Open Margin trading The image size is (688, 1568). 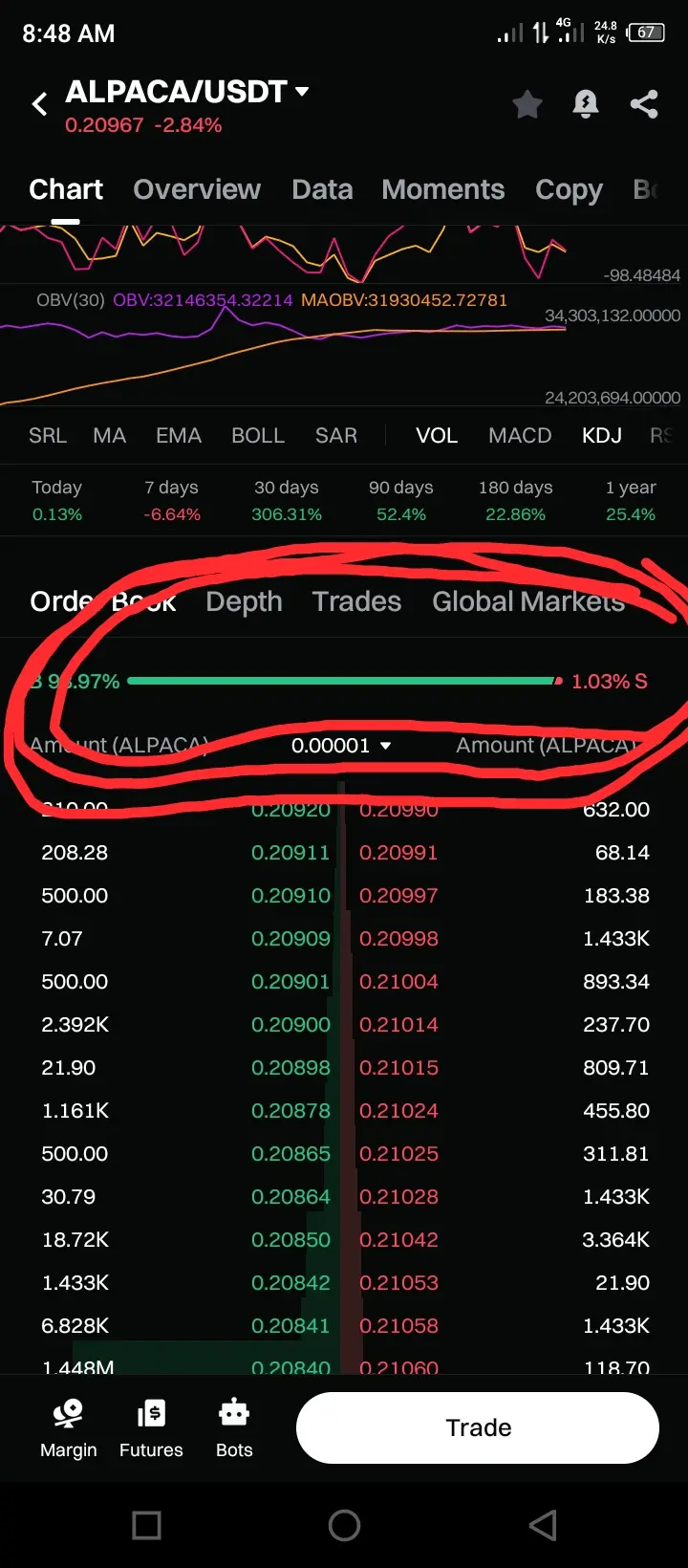[x=69, y=1428]
